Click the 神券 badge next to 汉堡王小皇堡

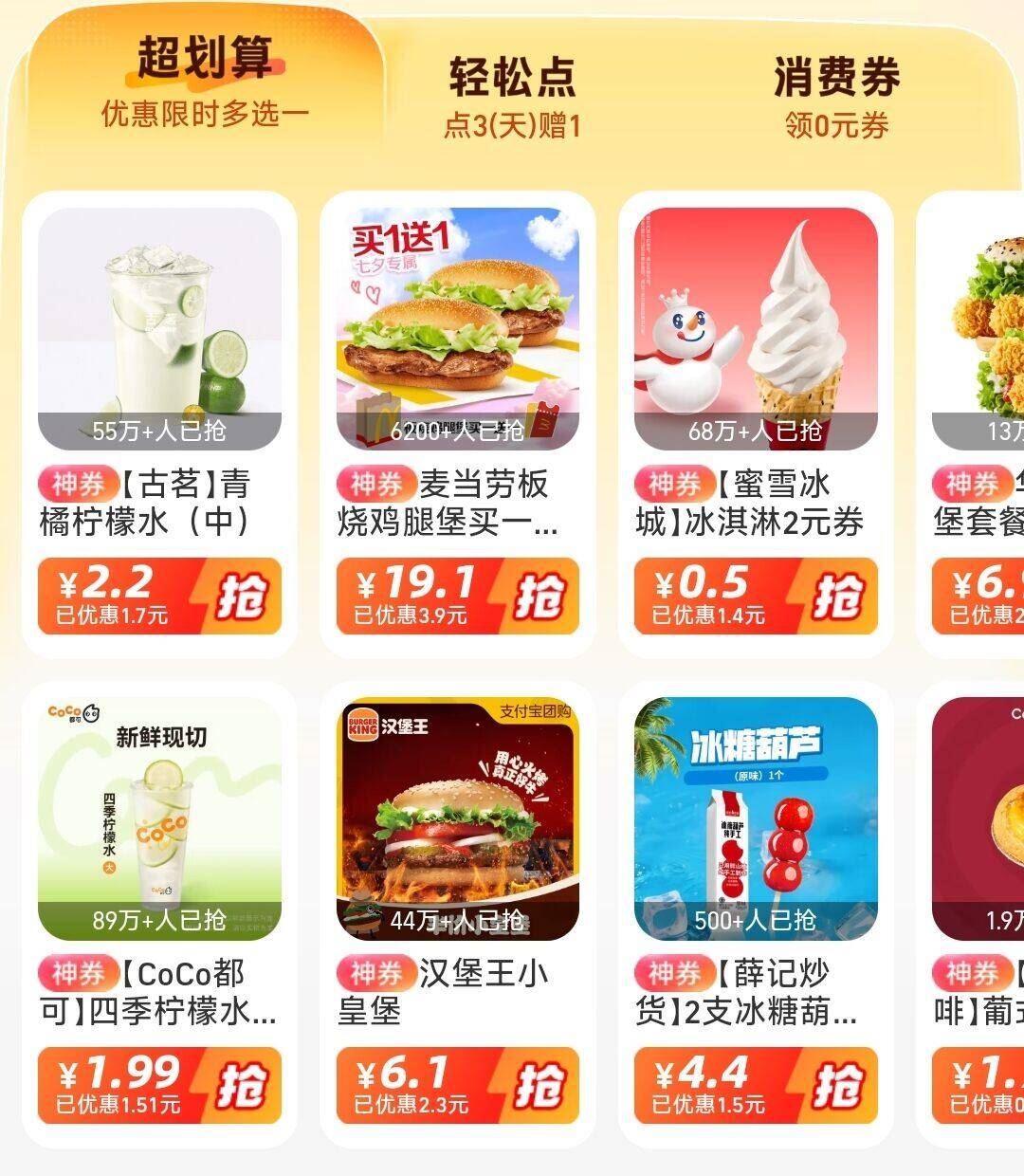[x=378, y=973]
